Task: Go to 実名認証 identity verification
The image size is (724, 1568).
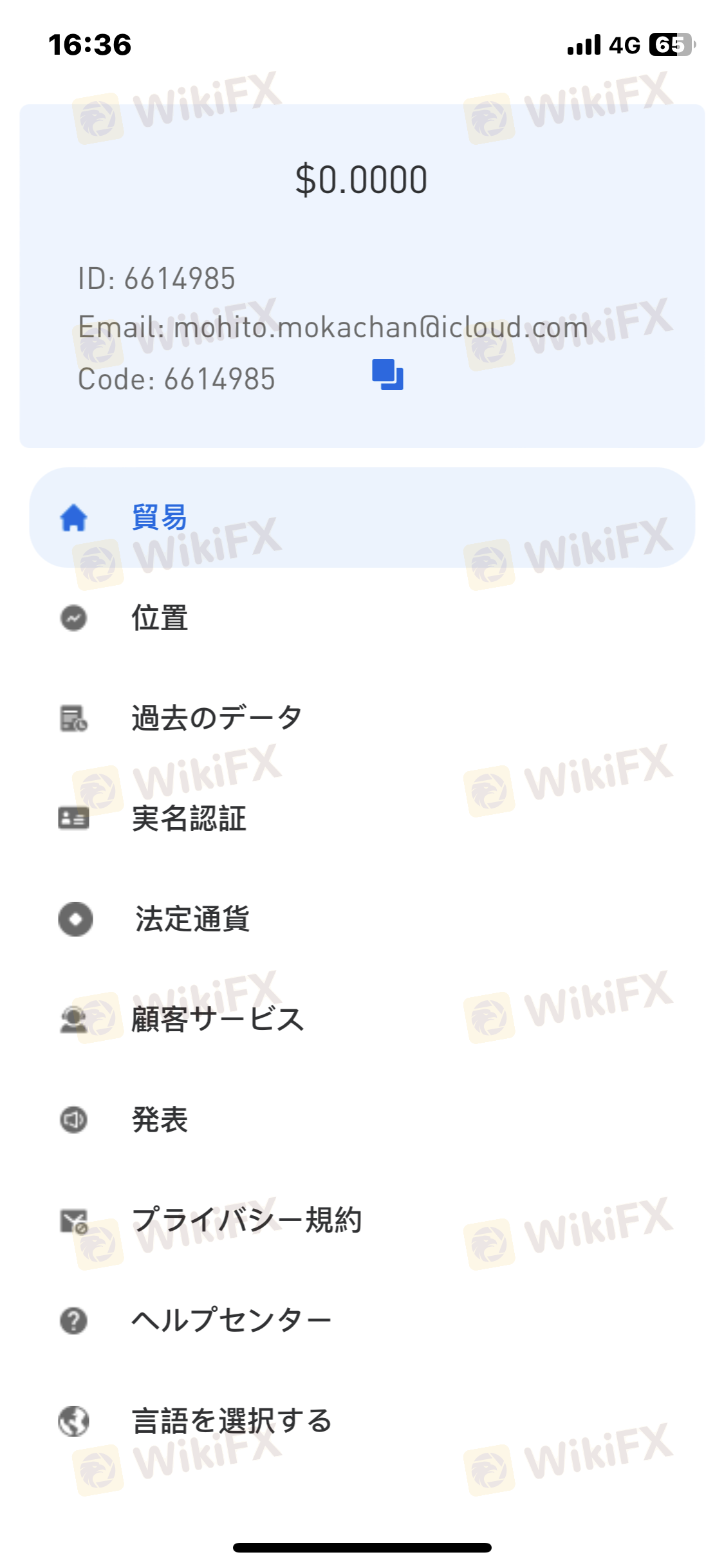Action: [189, 819]
